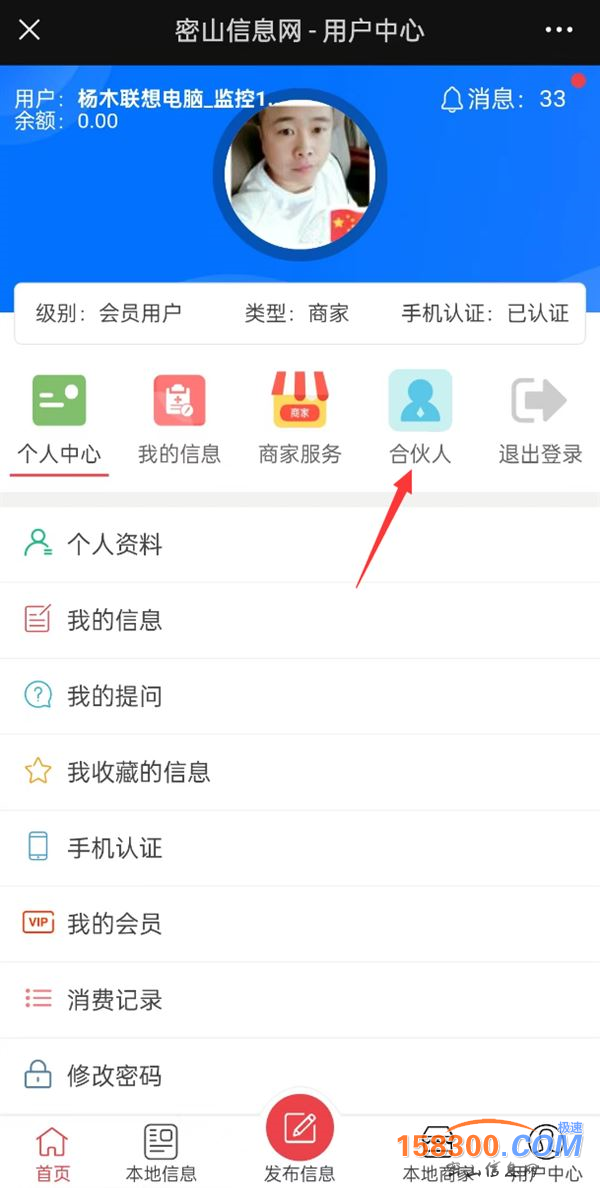Open 商家服务 merchant services
The height and width of the screenshot is (1188, 600).
pos(300,420)
